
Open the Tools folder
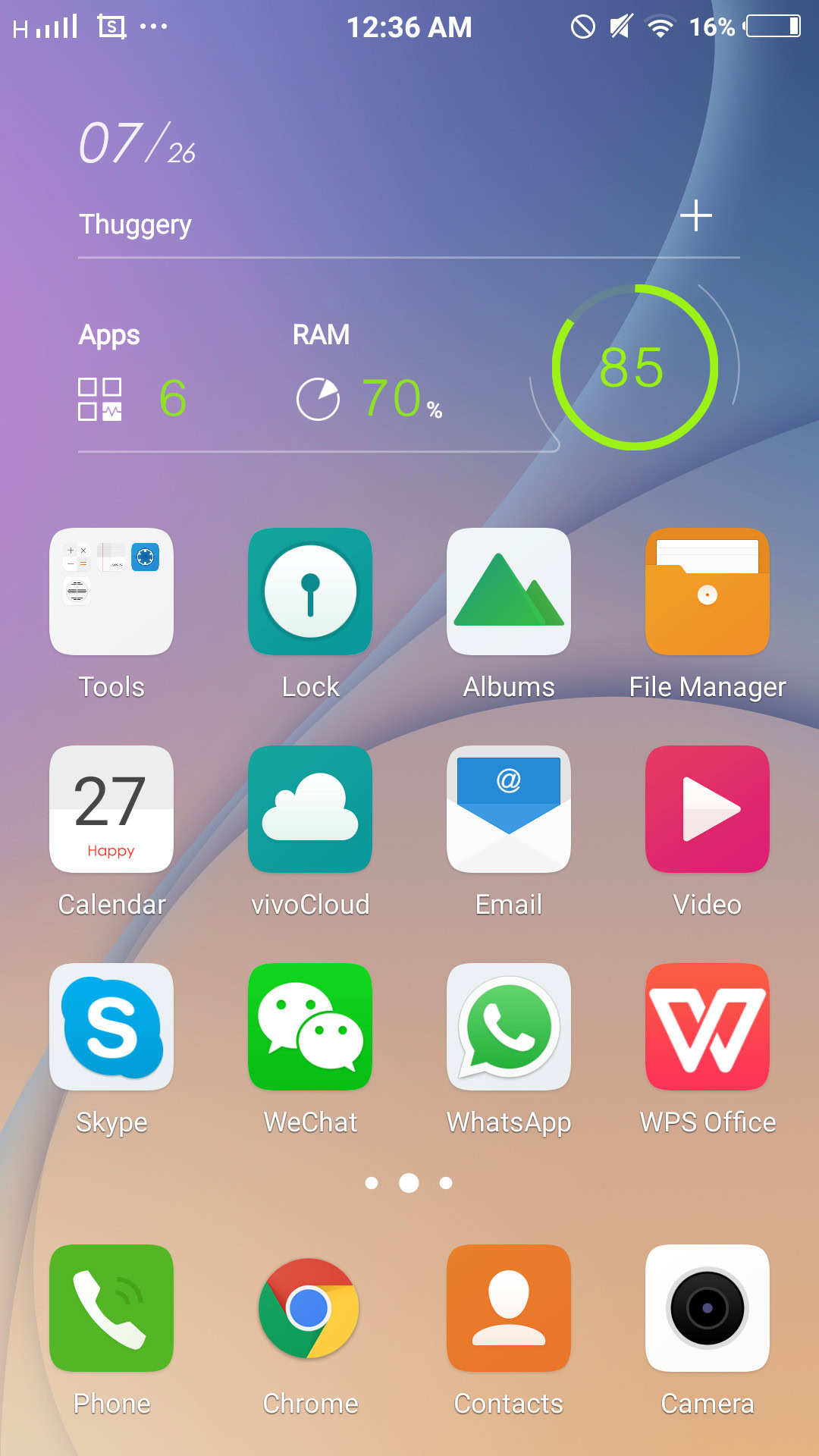point(111,591)
